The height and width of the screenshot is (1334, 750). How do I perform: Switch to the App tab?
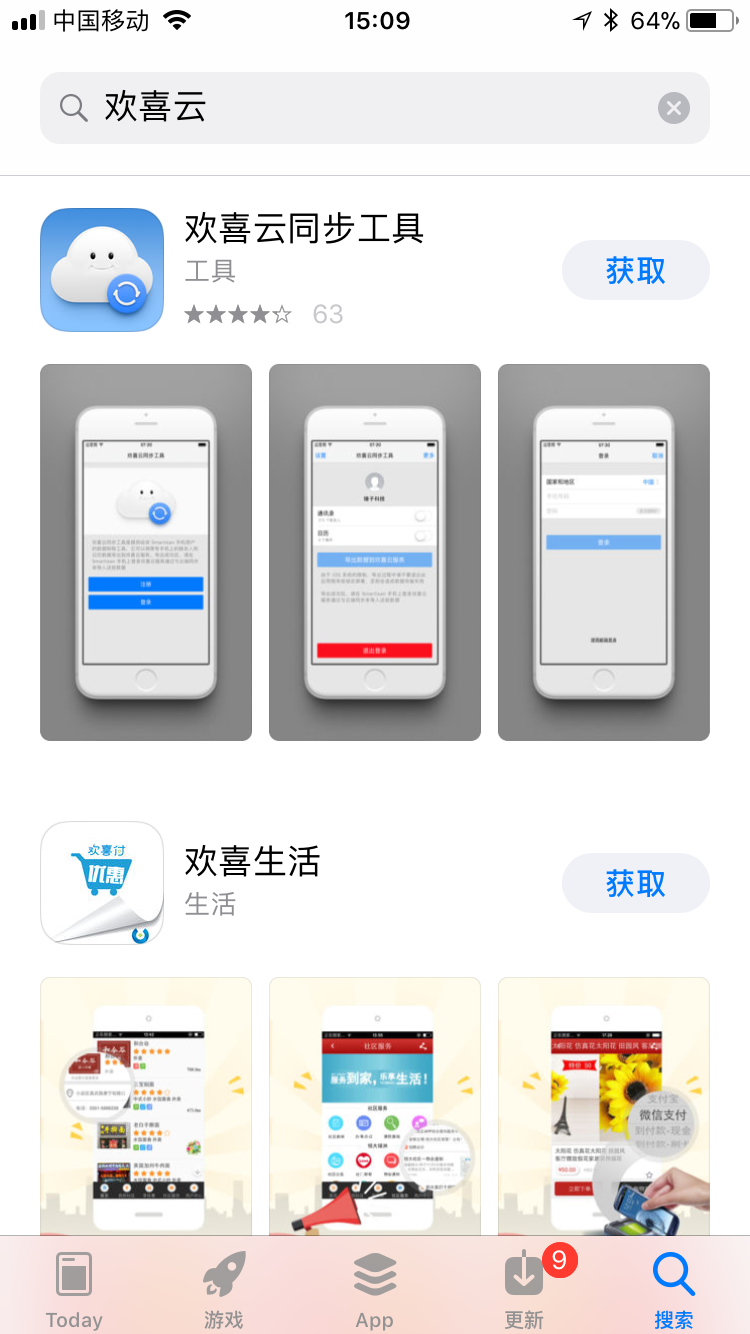pos(375,1290)
